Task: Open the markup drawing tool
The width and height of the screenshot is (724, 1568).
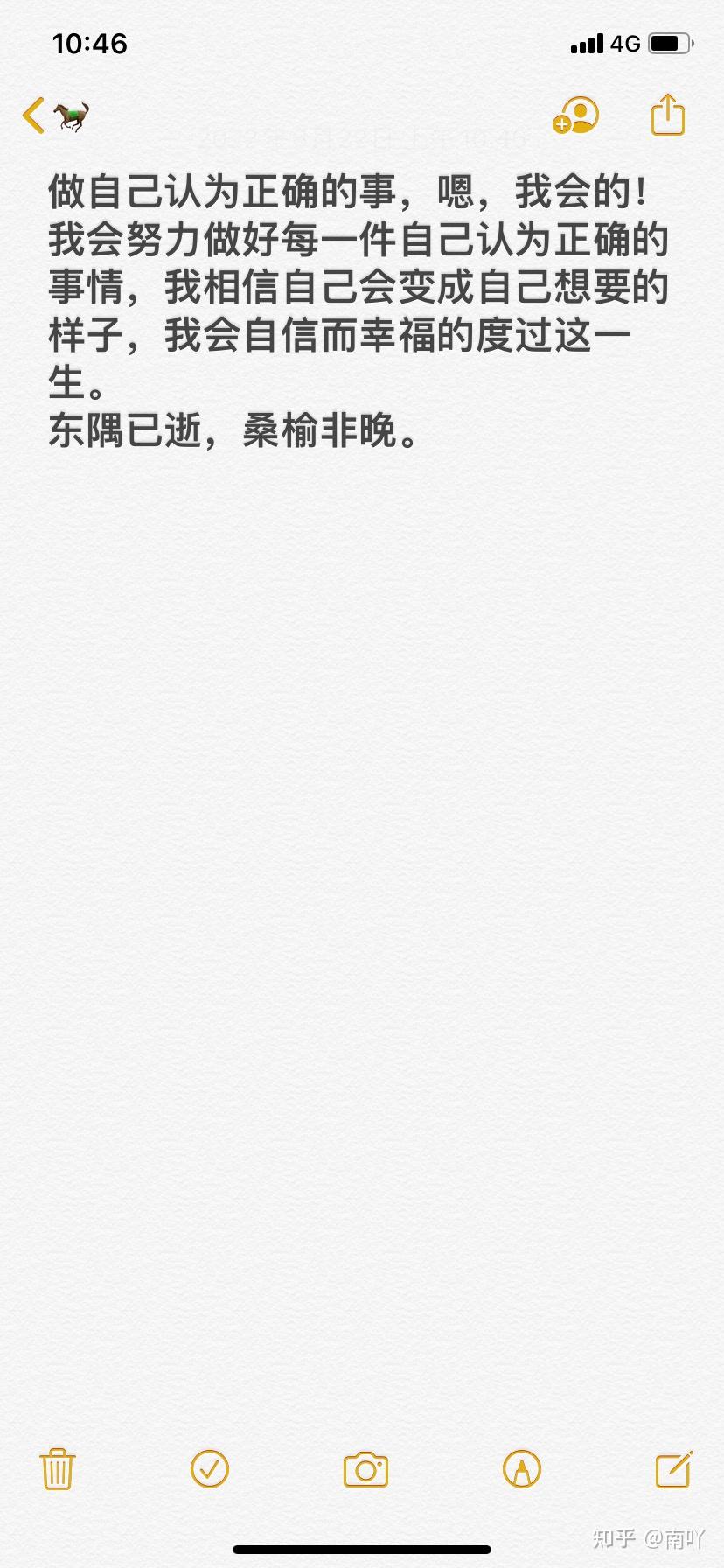Action: click(522, 1469)
